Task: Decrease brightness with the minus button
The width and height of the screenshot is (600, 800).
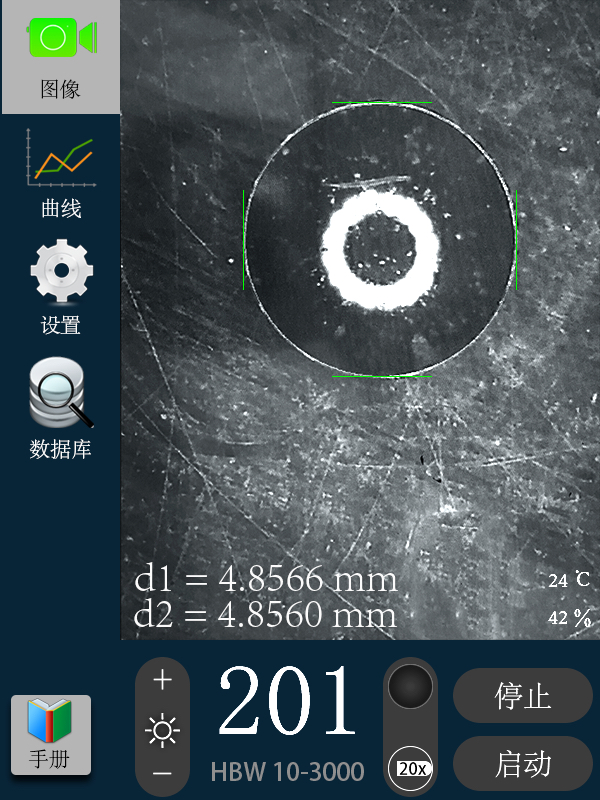Action: (x=162, y=774)
